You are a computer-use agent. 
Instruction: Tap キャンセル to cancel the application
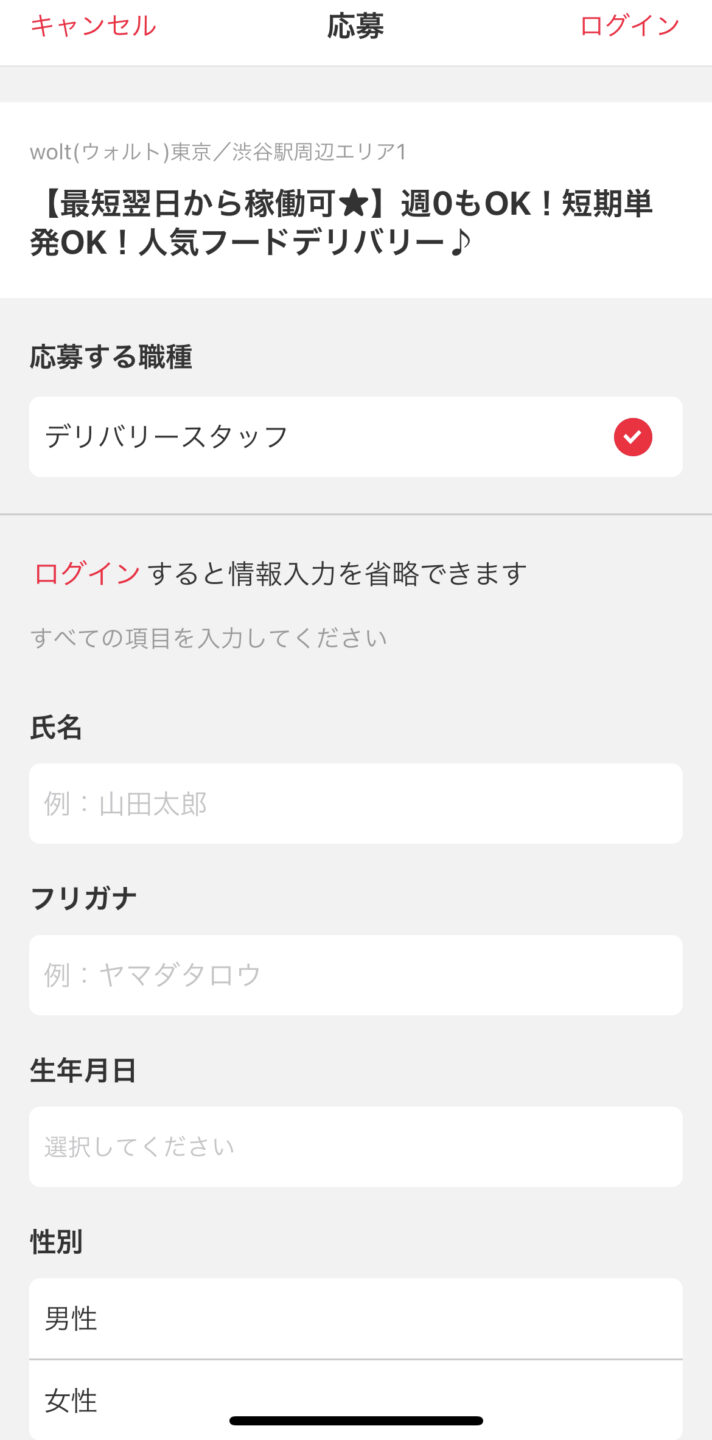tap(93, 26)
